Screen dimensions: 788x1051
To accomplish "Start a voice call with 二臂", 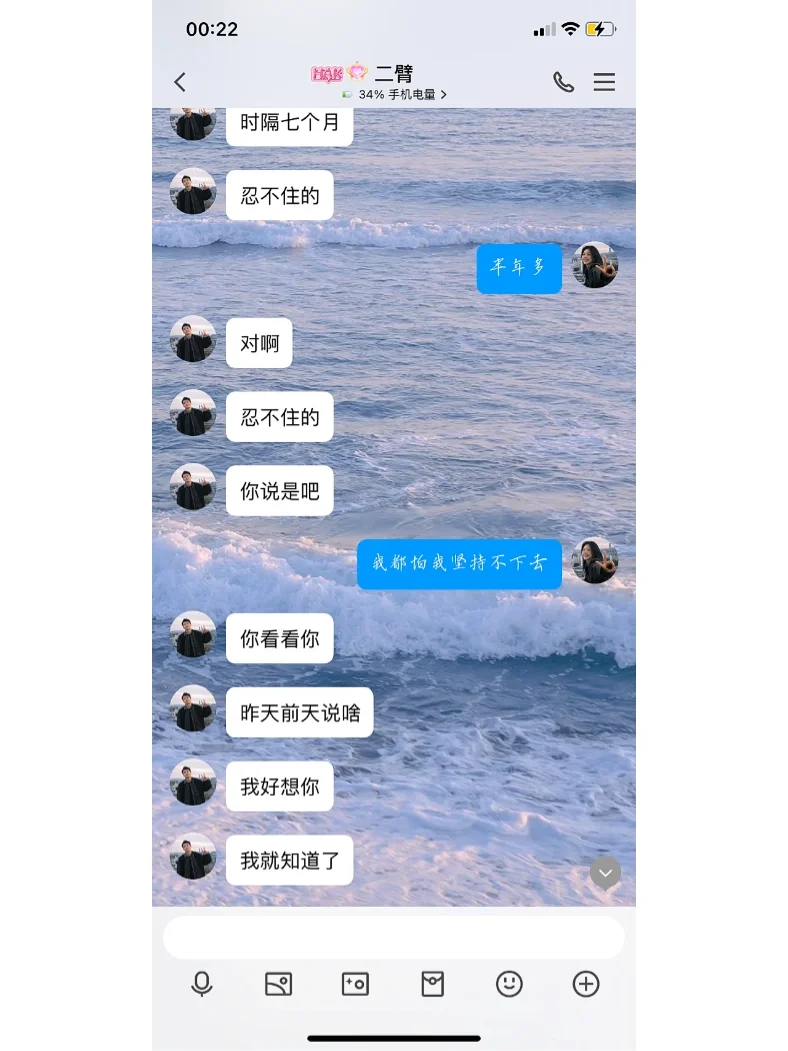I will click(563, 82).
